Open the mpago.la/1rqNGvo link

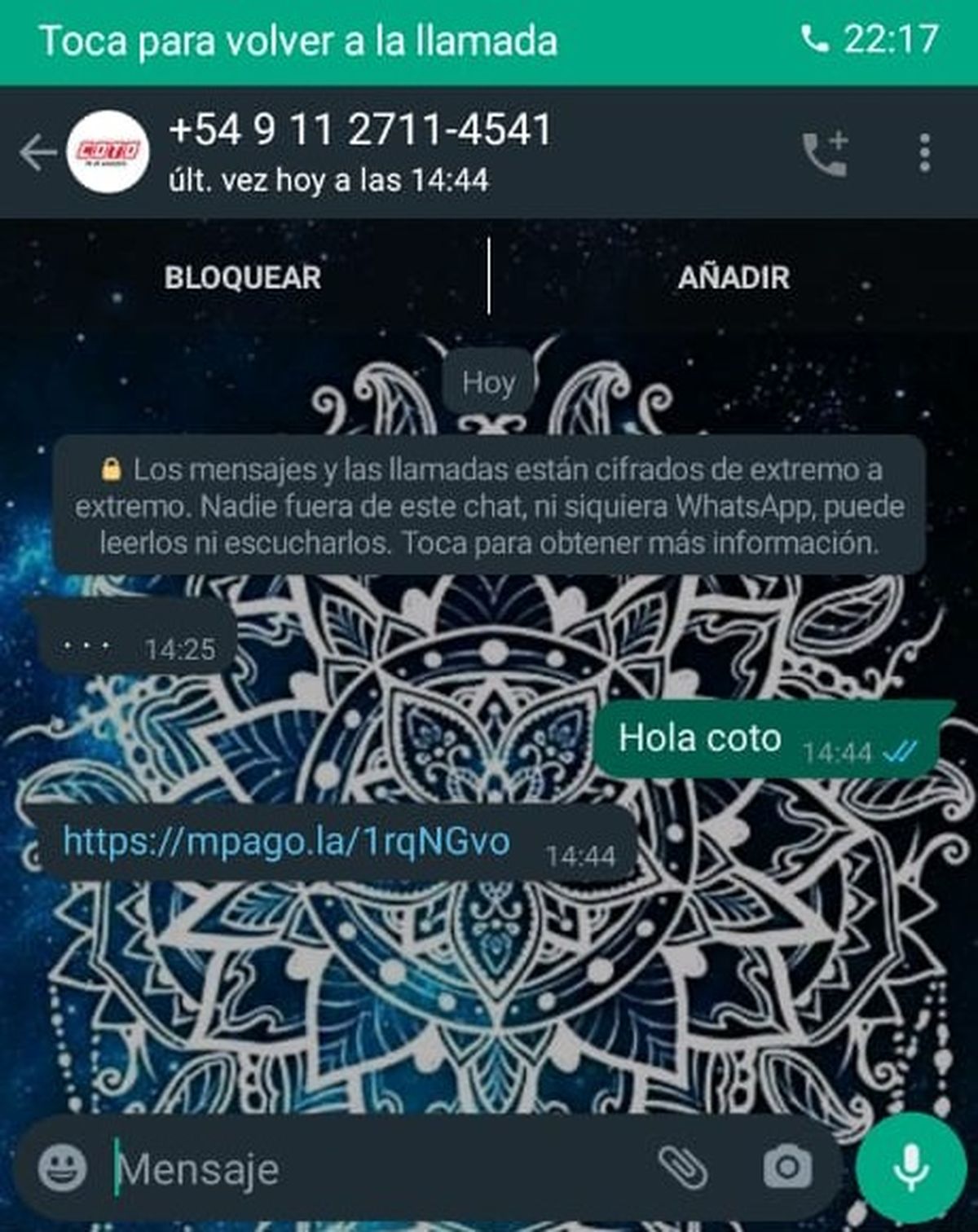287,841
